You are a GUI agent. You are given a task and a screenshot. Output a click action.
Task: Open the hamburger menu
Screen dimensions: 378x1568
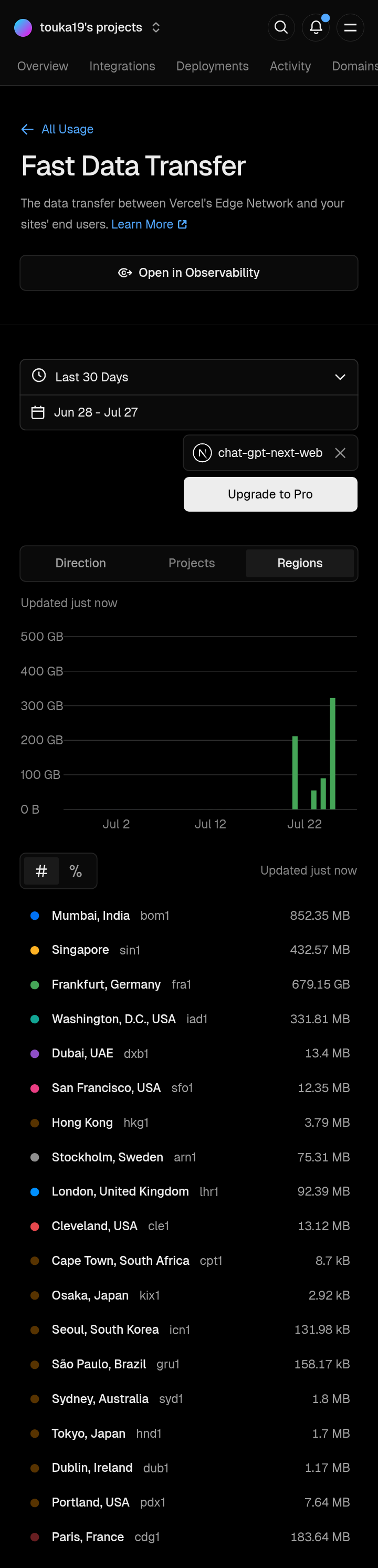(x=350, y=27)
